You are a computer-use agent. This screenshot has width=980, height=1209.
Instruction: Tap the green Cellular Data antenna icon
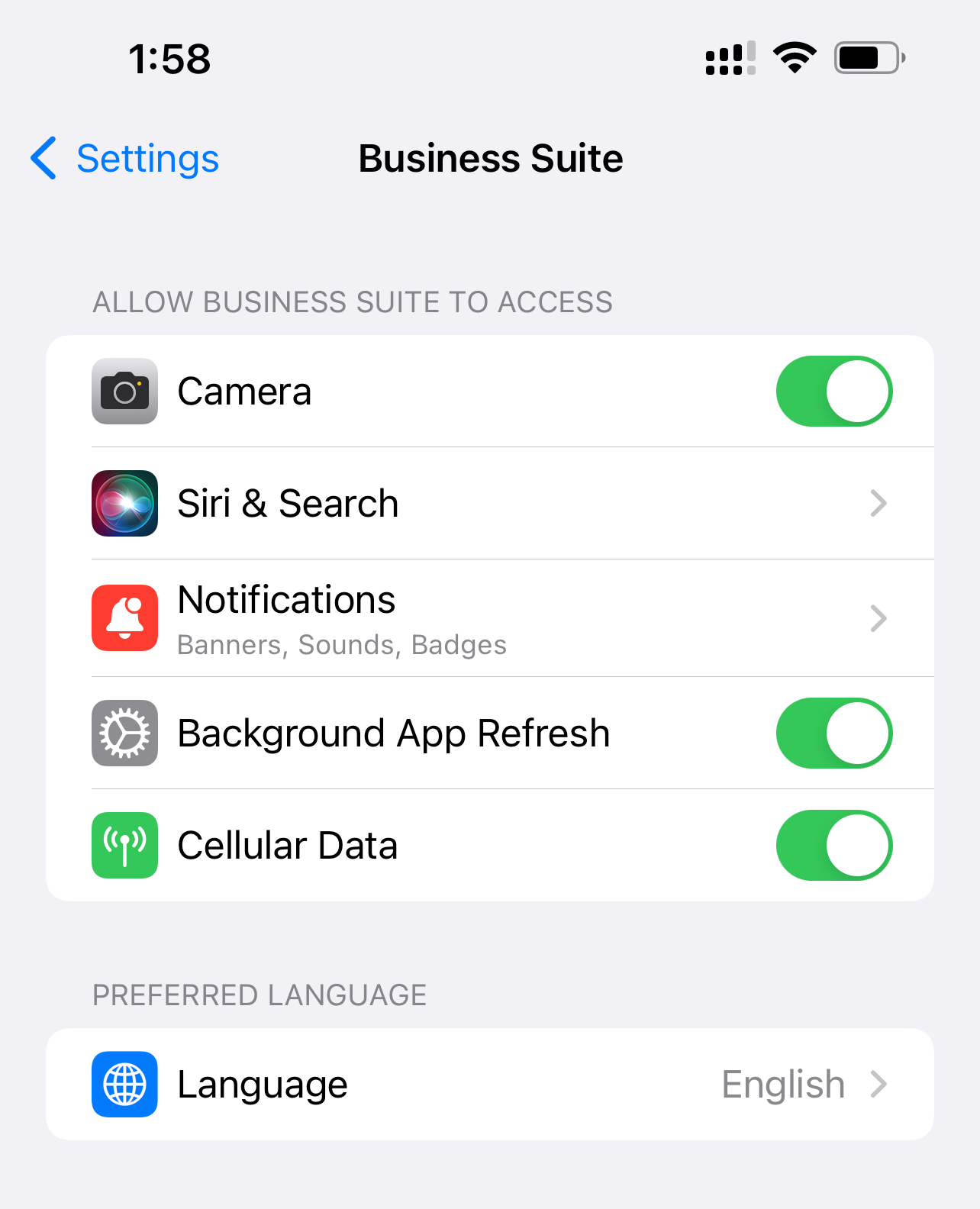(124, 845)
